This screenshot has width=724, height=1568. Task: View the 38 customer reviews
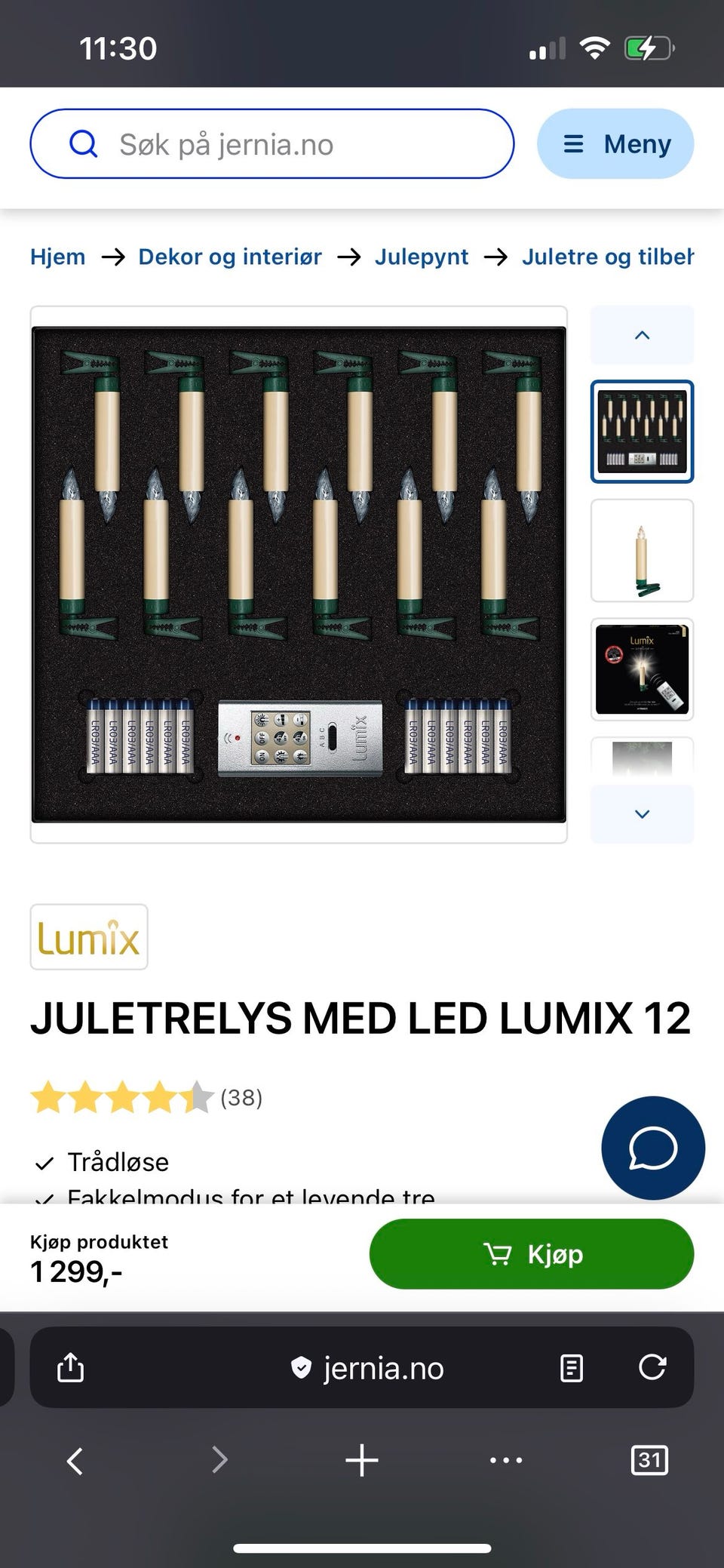click(241, 1098)
